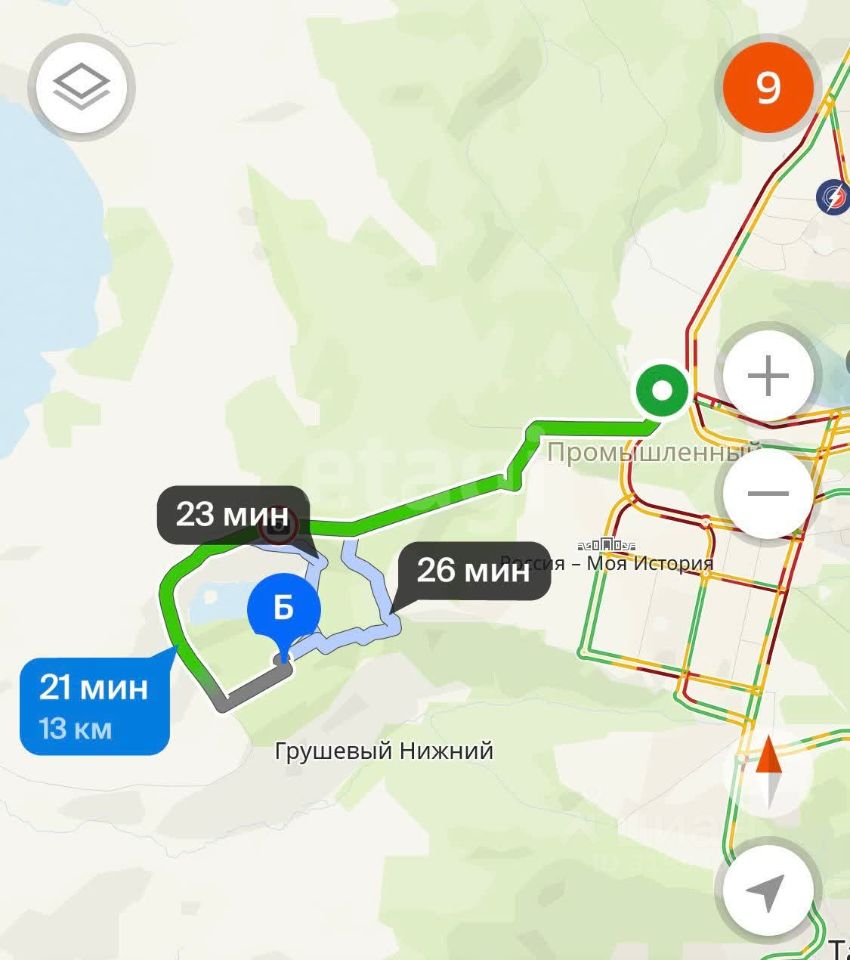Screen dimensions: 850x960
Task: Zoom out of the map
Action: pyautogui.click(x=768, y=493)
